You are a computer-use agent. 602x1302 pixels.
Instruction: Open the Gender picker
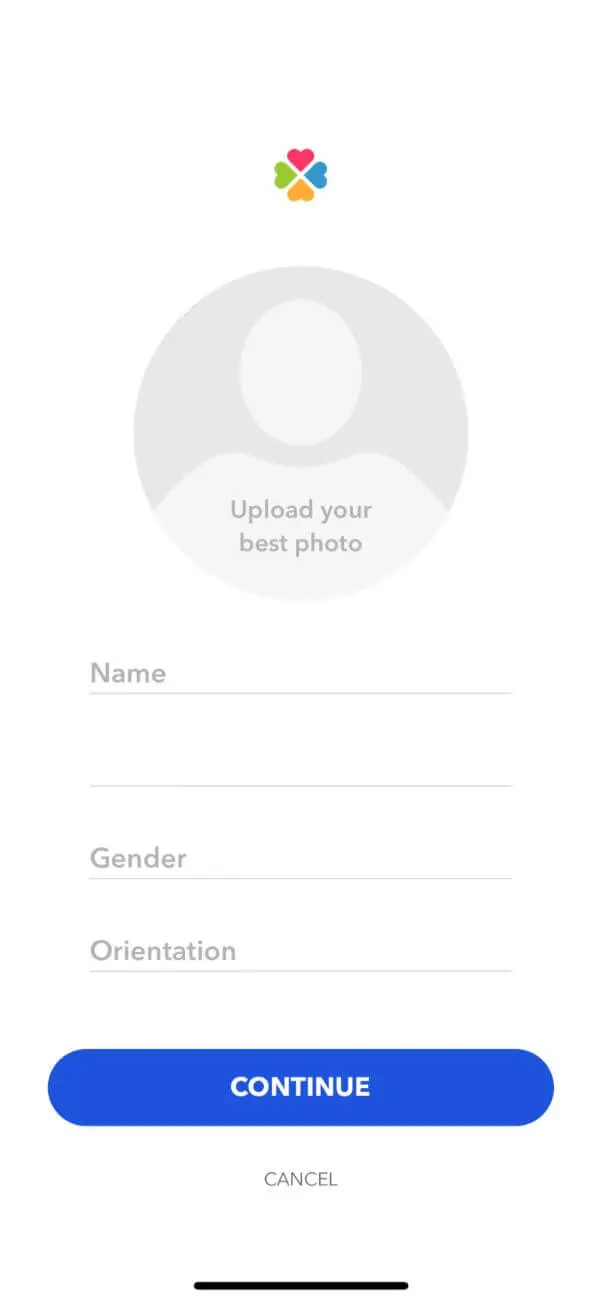[x=301, y=858]
